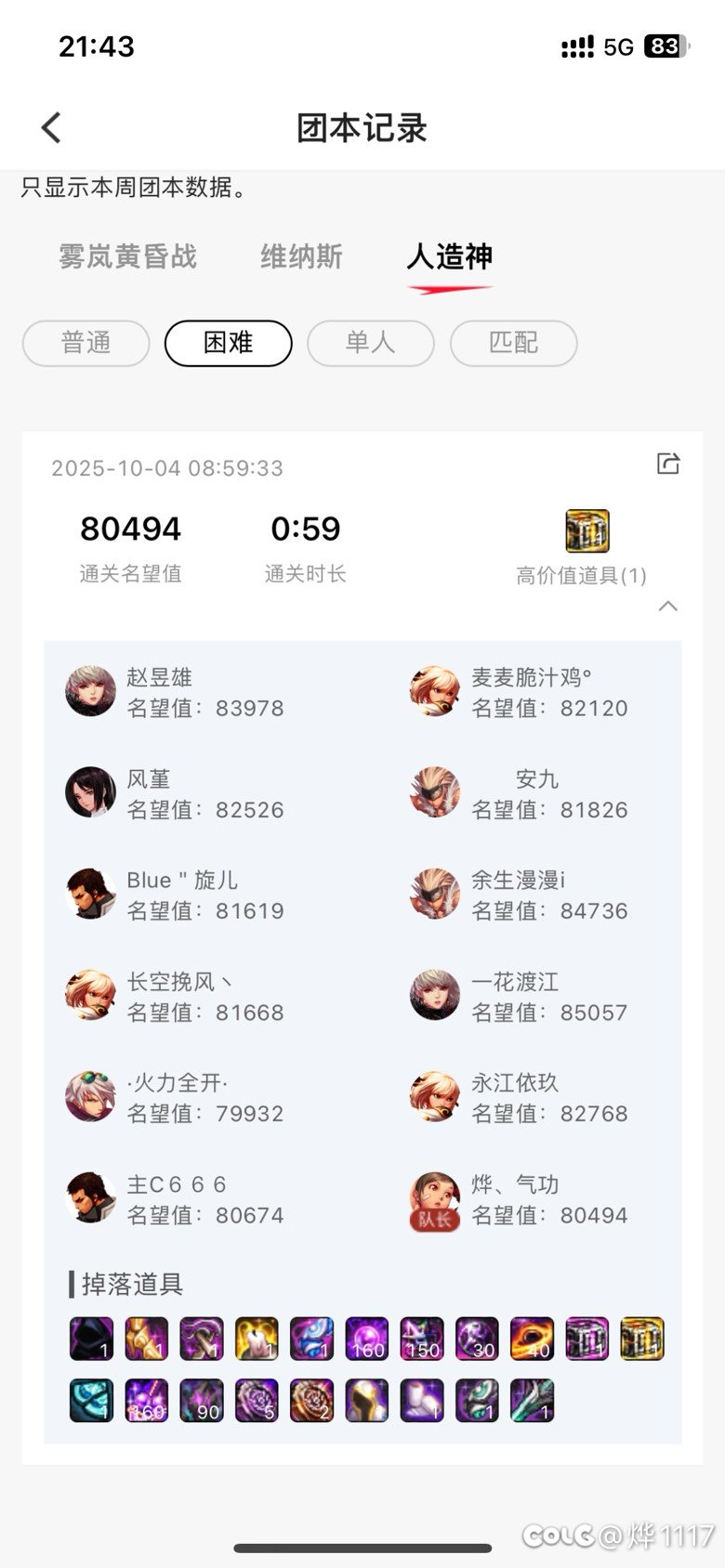Select the 人造神 tab
Viewport: 725px width, 1568px height.
point(450,256)
